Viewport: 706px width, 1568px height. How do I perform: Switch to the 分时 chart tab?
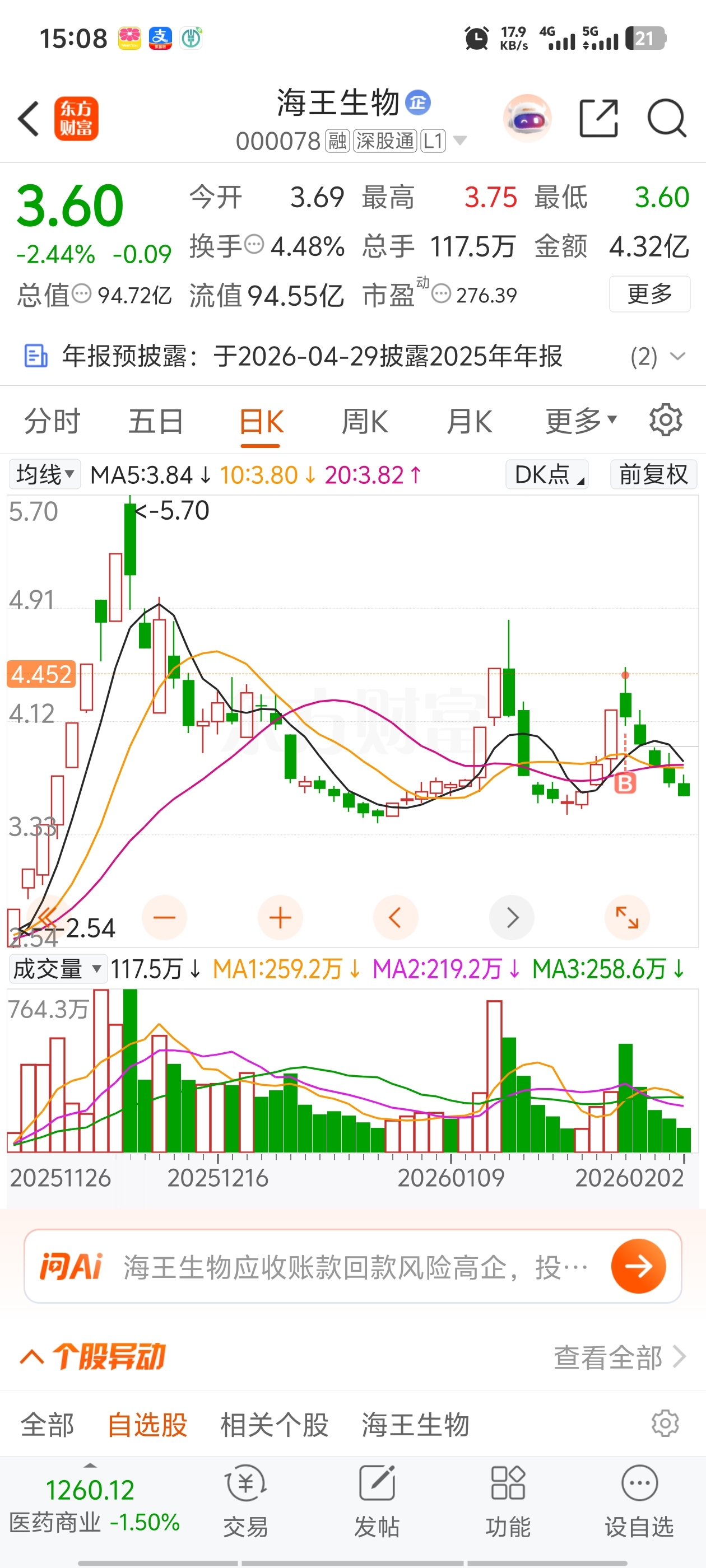pos(52,421)
